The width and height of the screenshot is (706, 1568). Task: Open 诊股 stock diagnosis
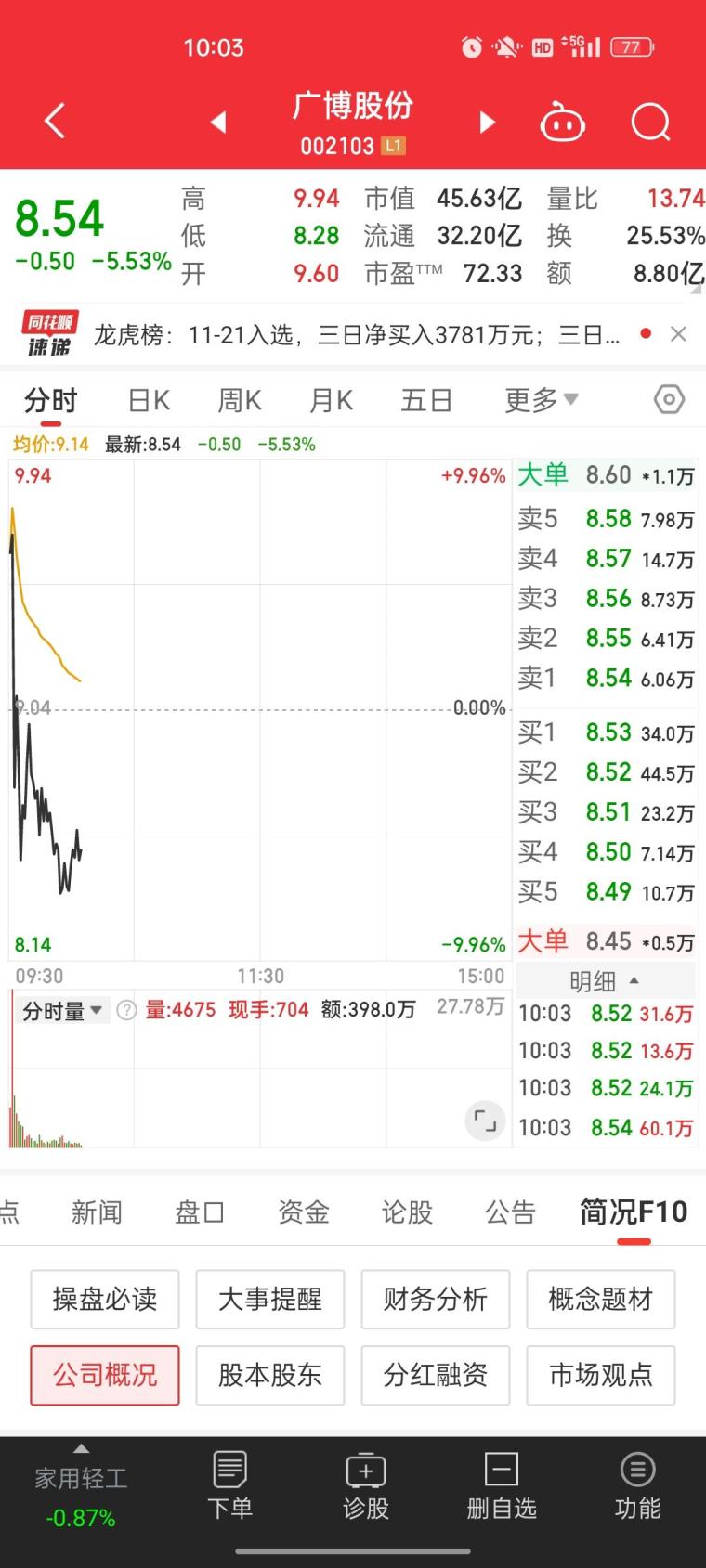[366, 1486]
